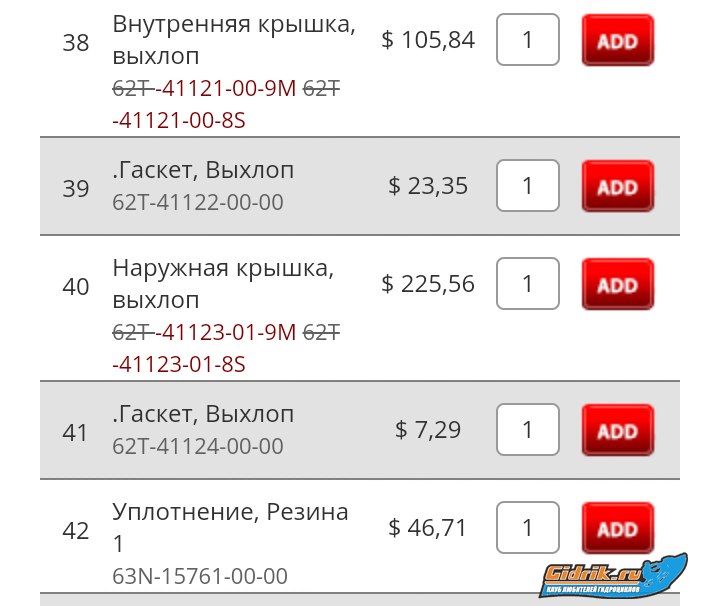
Task: Add item 41 Гаскет 62T-41124-00-00
Action: pos(618,430)
